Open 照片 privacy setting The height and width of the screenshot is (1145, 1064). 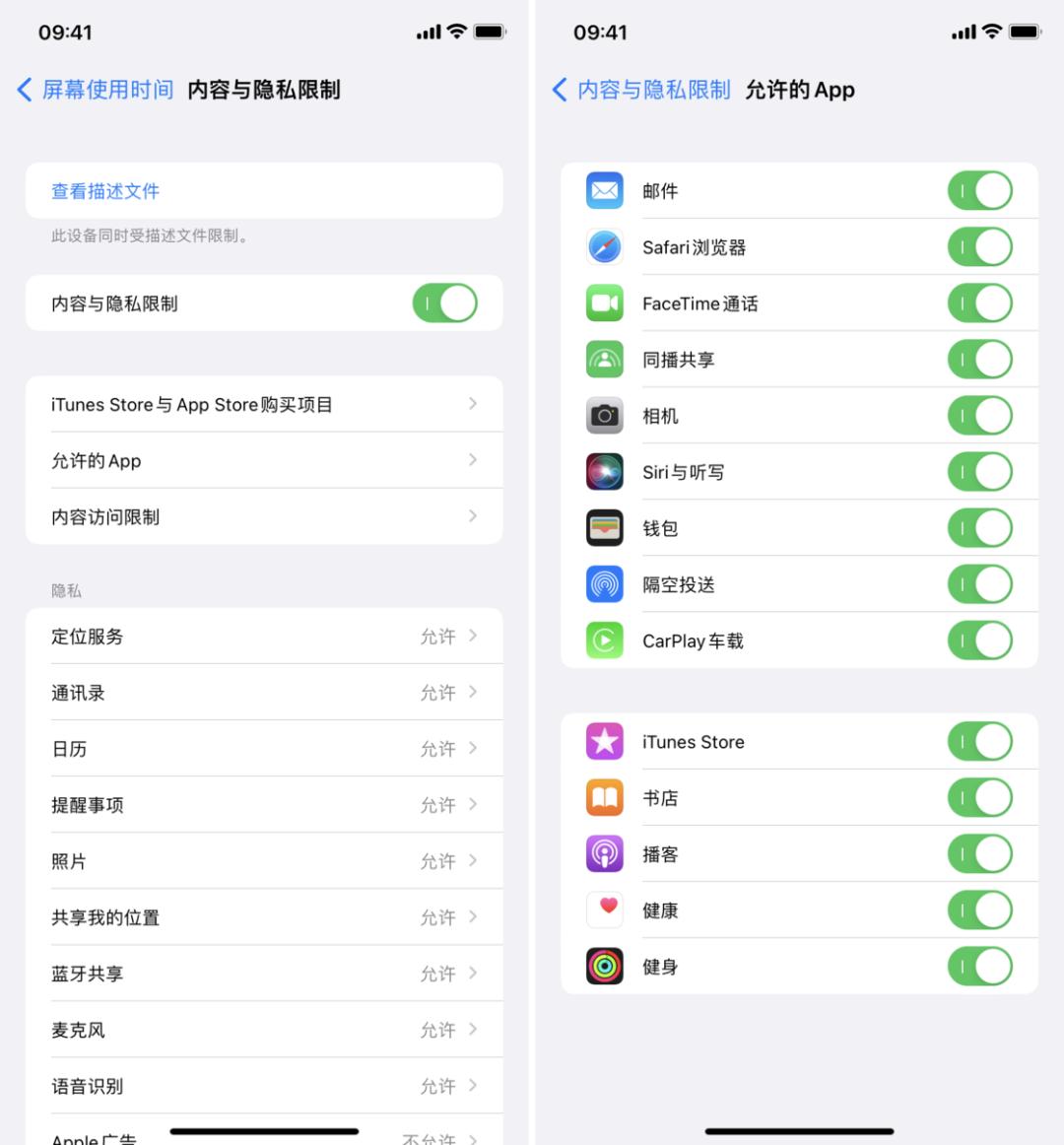click(263, 861)
